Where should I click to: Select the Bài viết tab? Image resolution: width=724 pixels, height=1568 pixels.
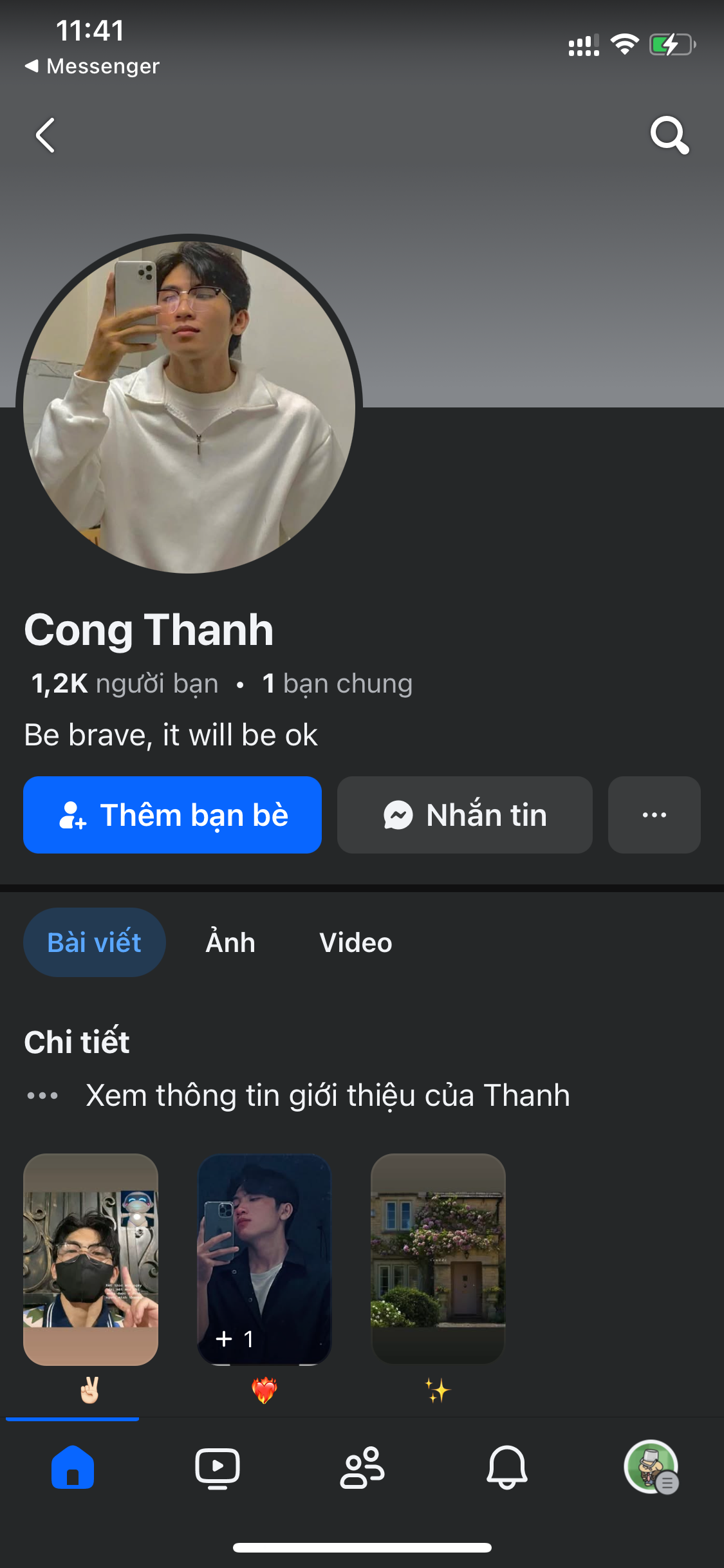[95, 942]
